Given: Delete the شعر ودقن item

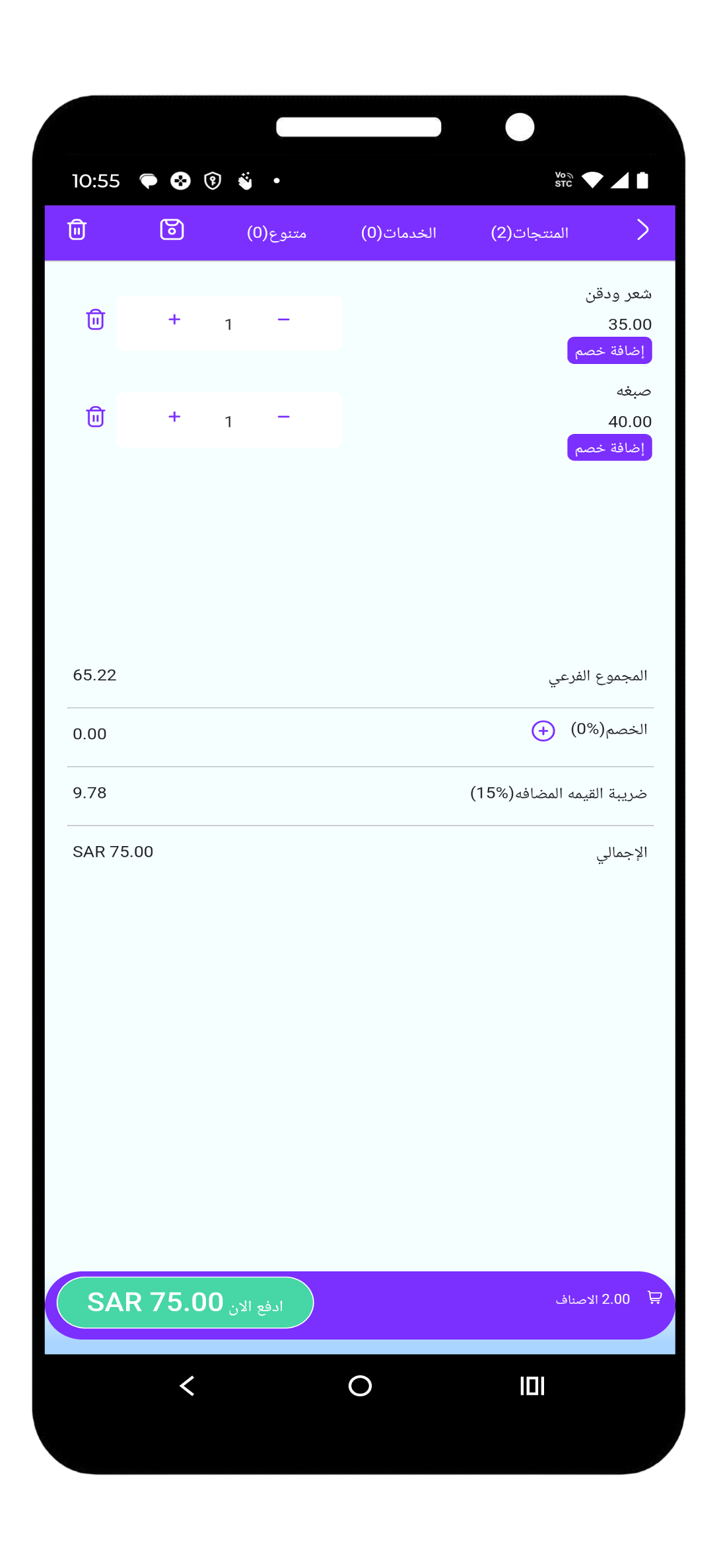Looking at the screenshot, I should tap(96, 320).
